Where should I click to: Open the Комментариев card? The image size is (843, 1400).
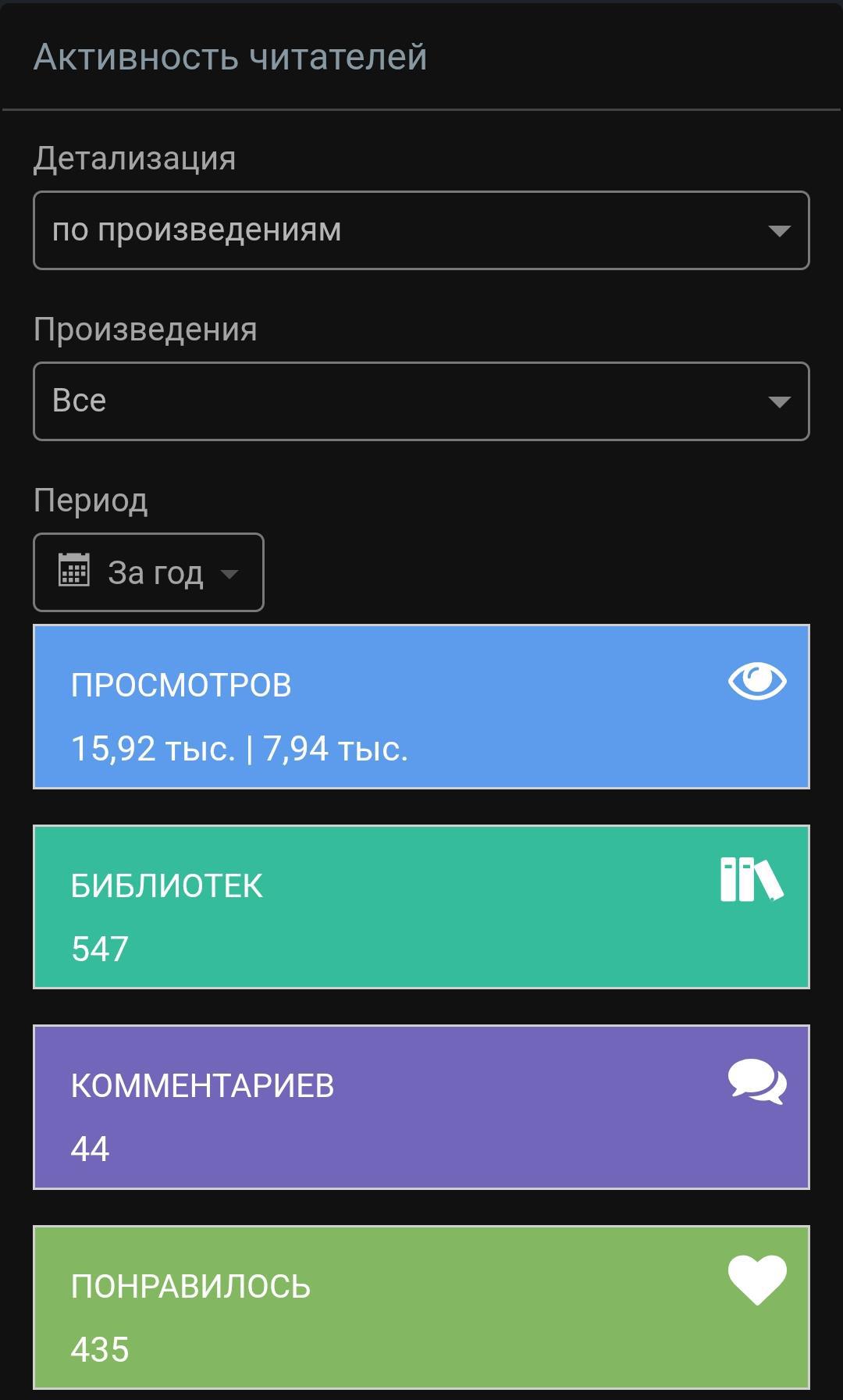[x=421, y=1107]
